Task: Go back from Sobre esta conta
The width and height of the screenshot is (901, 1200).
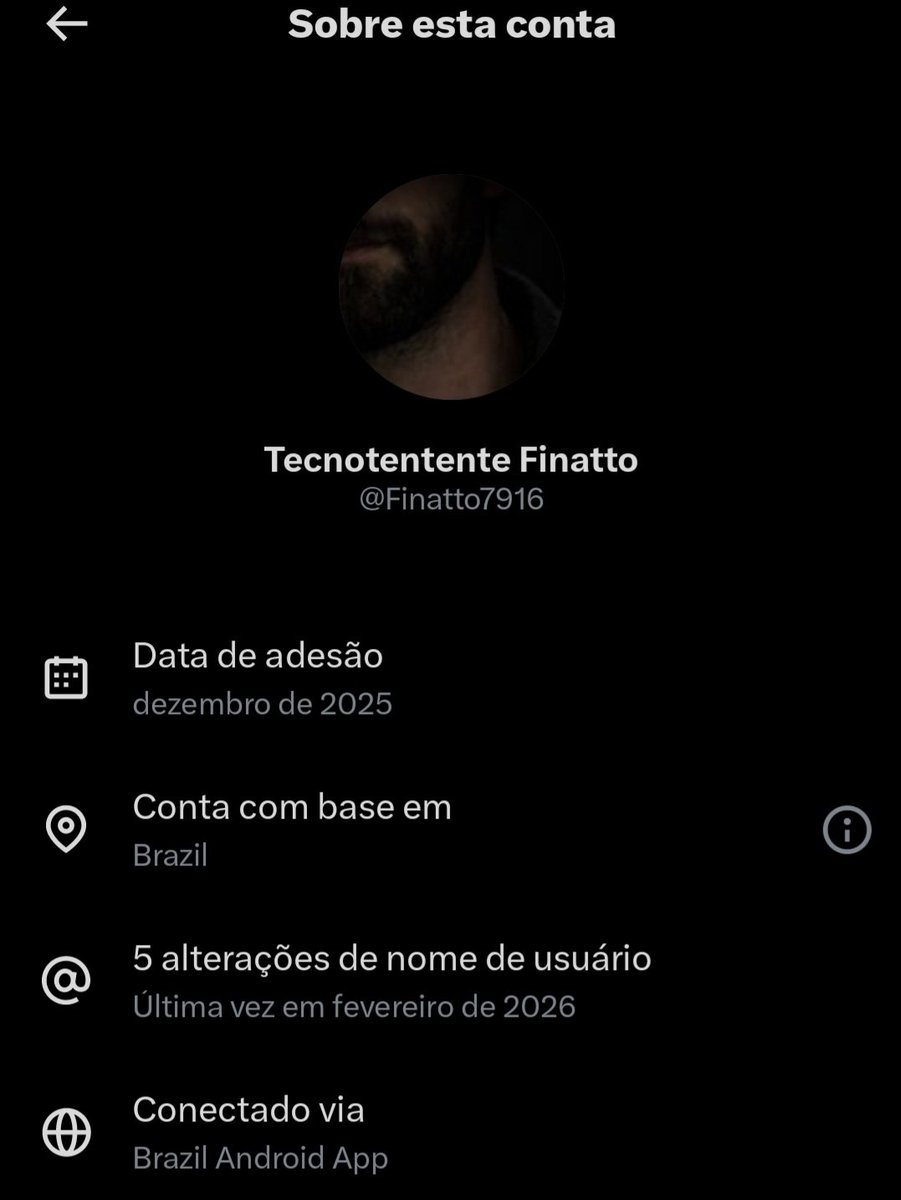Action: [x=67, y=25]
